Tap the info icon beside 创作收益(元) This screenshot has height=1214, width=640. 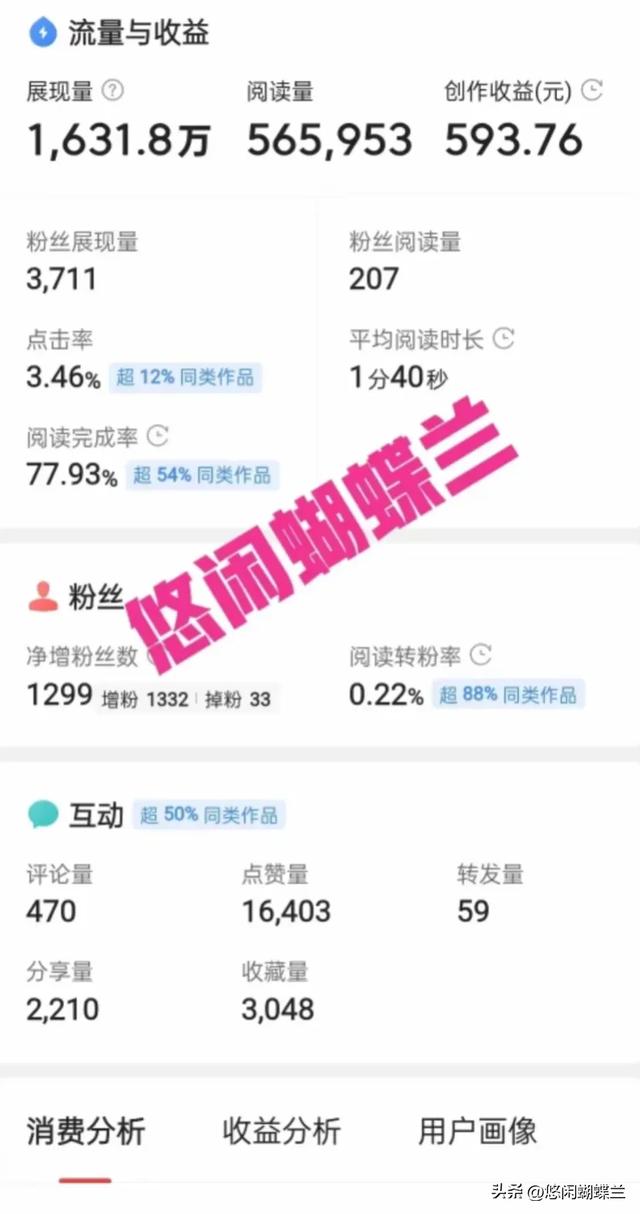click(x=593, y=91)
